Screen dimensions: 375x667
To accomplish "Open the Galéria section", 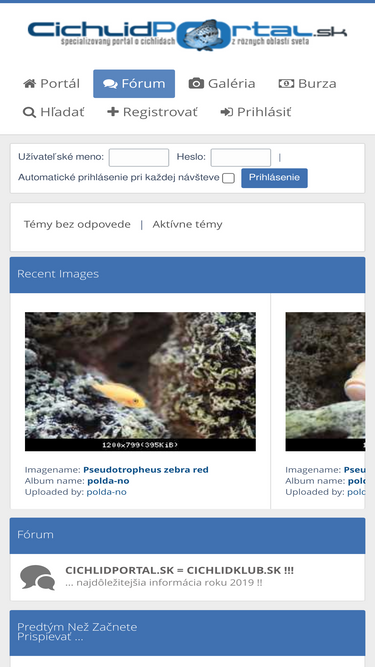I will pos(222,83).
